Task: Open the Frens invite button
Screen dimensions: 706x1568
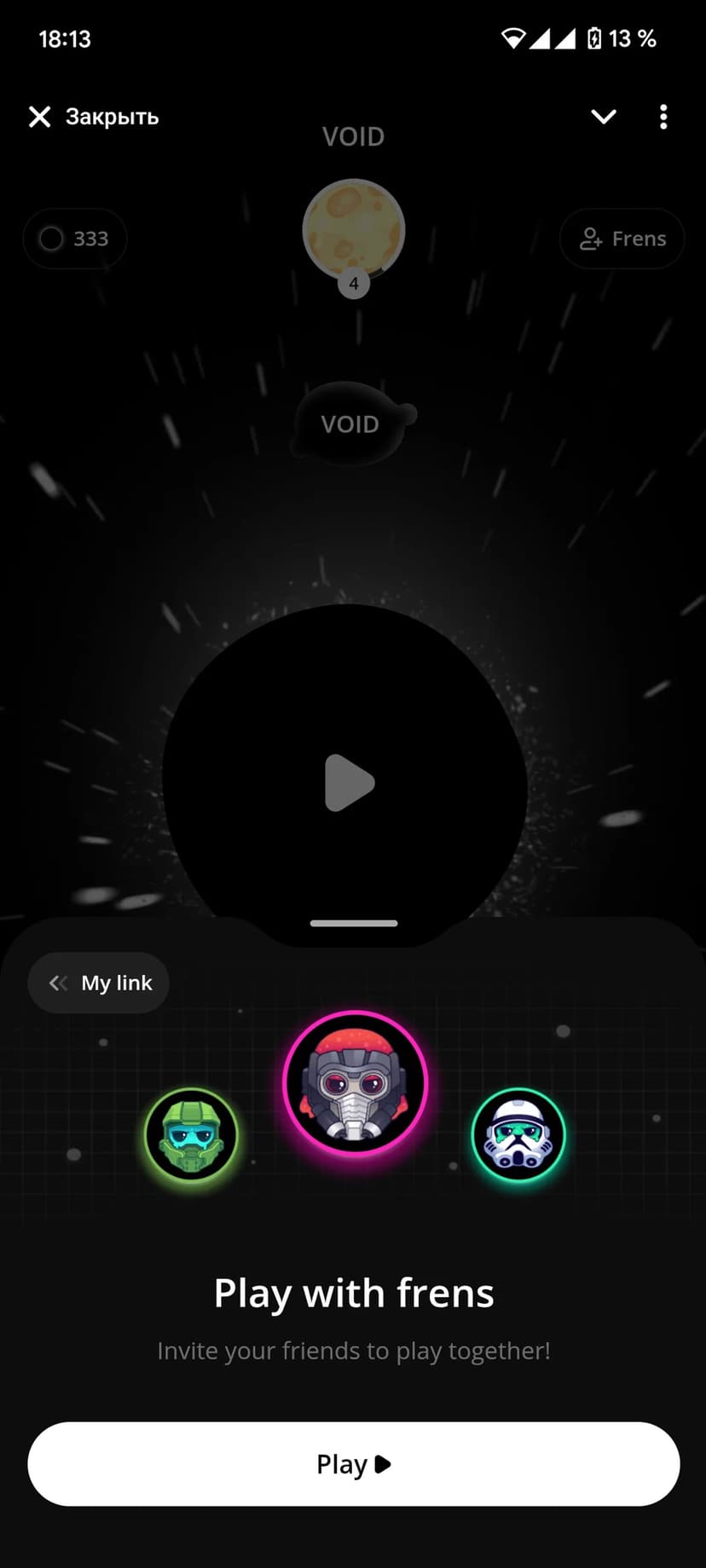Action: coord(622,239)
